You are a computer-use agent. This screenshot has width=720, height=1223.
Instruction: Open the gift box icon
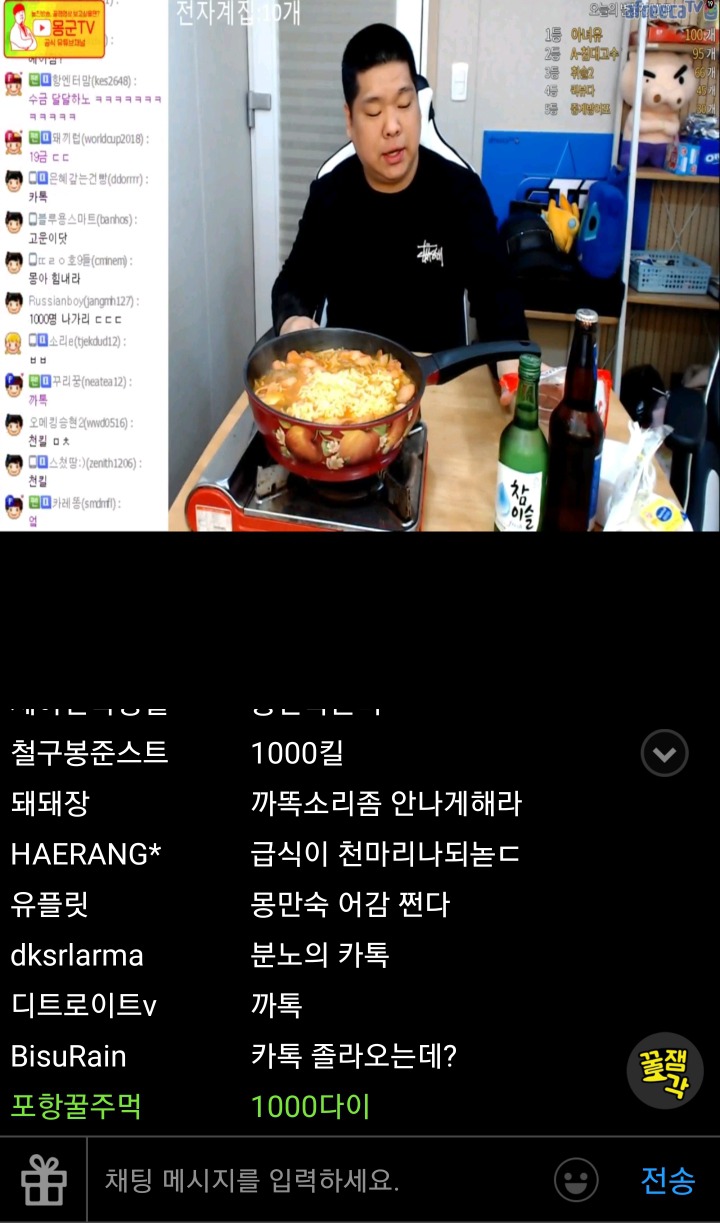pyautogui.click(x=43, y=1181)
